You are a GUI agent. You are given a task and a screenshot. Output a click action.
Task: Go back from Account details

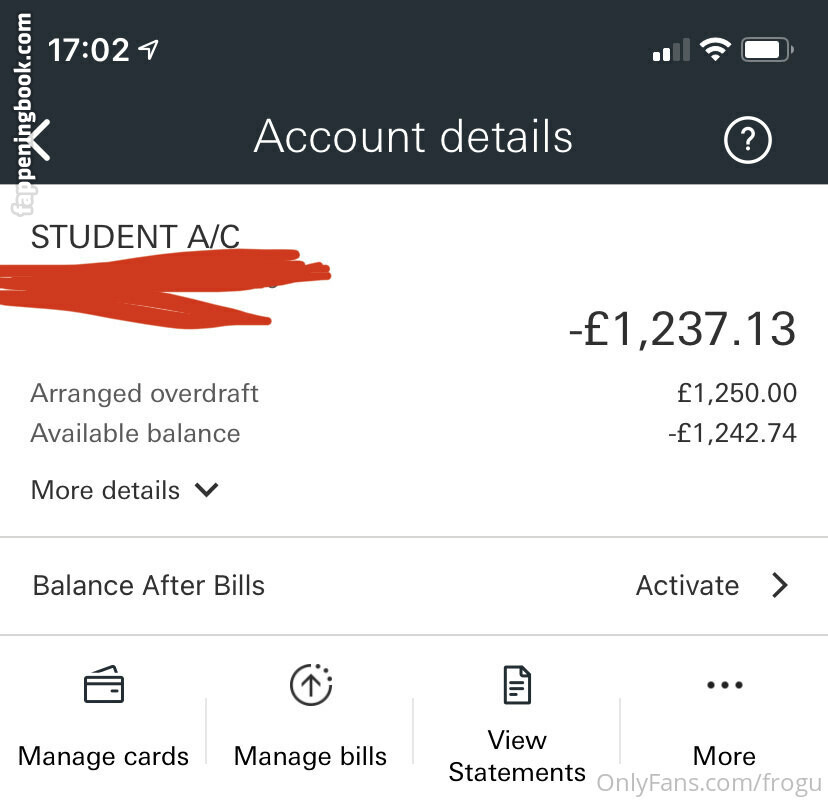point(38,140)
